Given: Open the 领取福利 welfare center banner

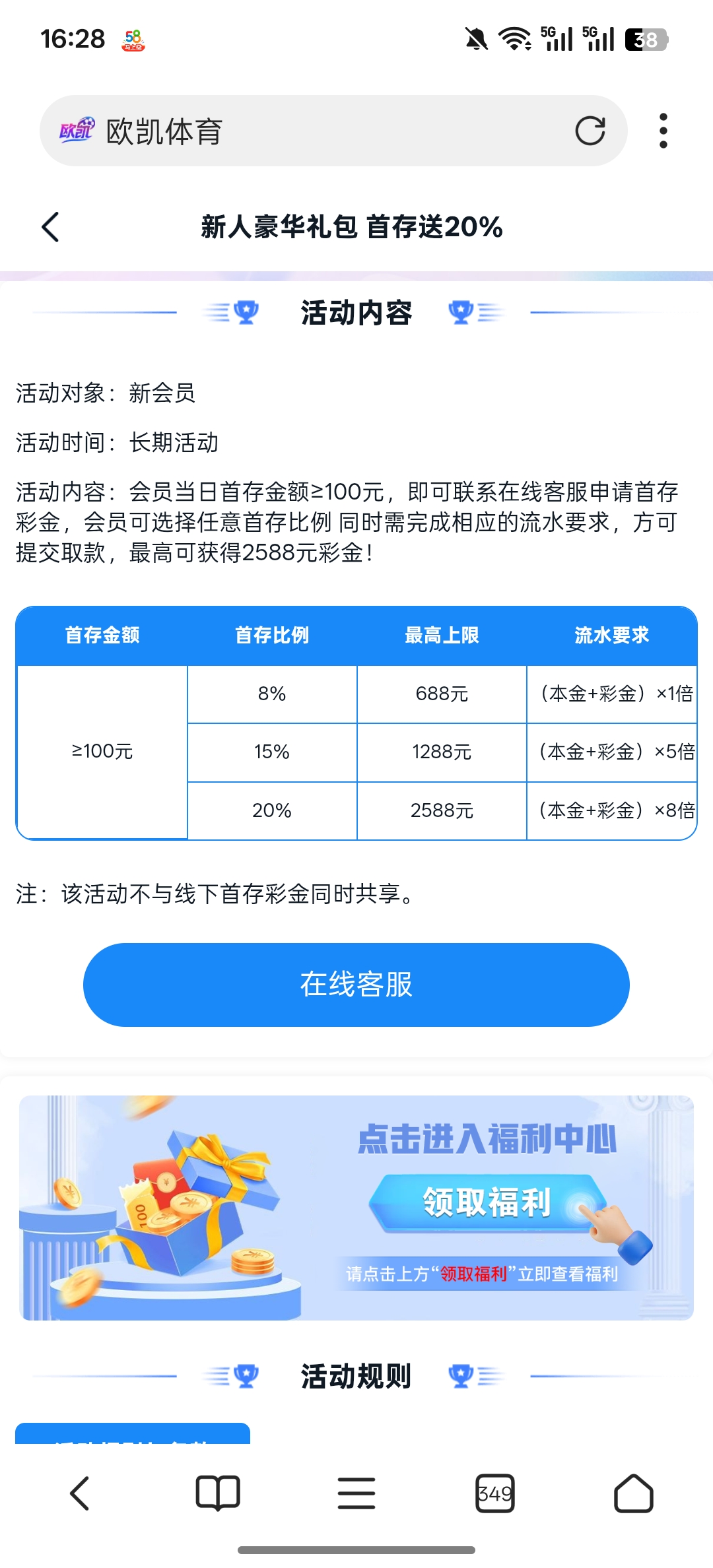Looking at the screenshot, I should pos(487,1202).
